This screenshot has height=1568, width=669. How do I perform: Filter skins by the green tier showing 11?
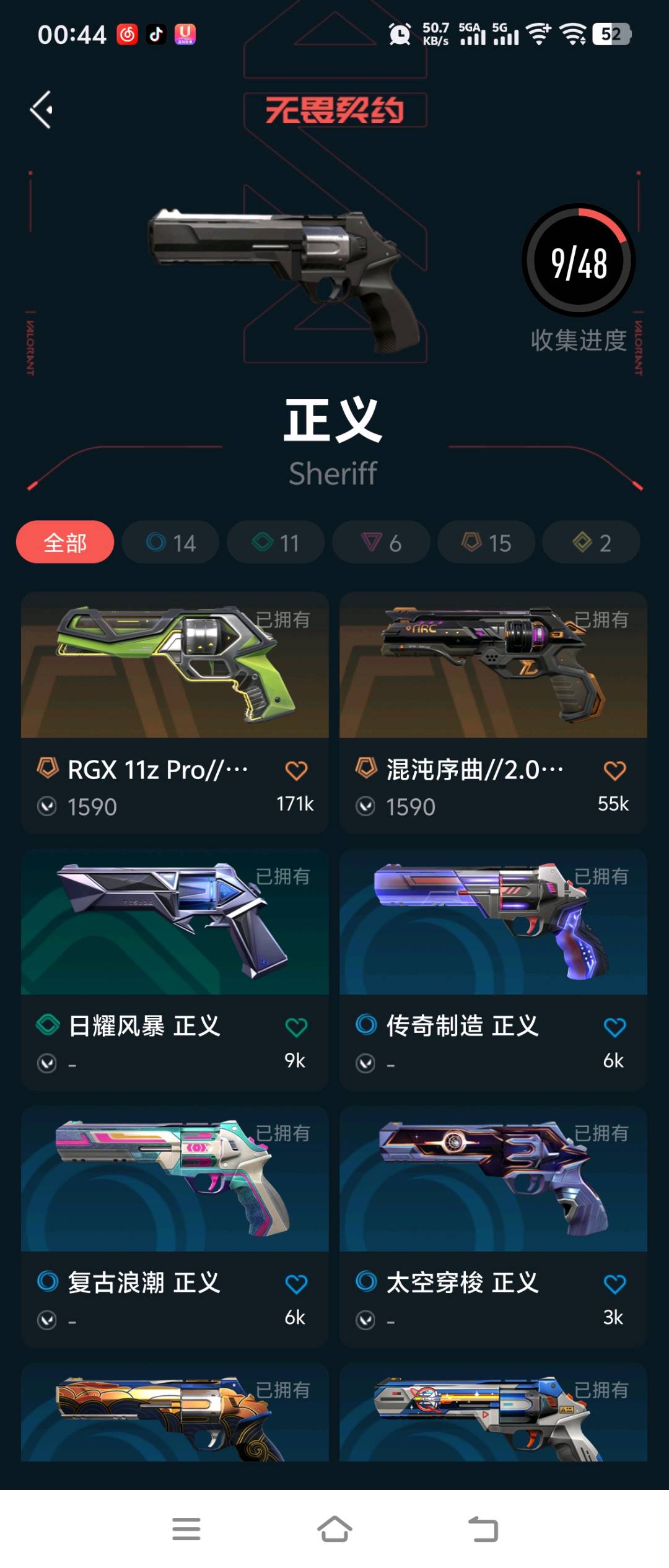(x=276, y=542)
